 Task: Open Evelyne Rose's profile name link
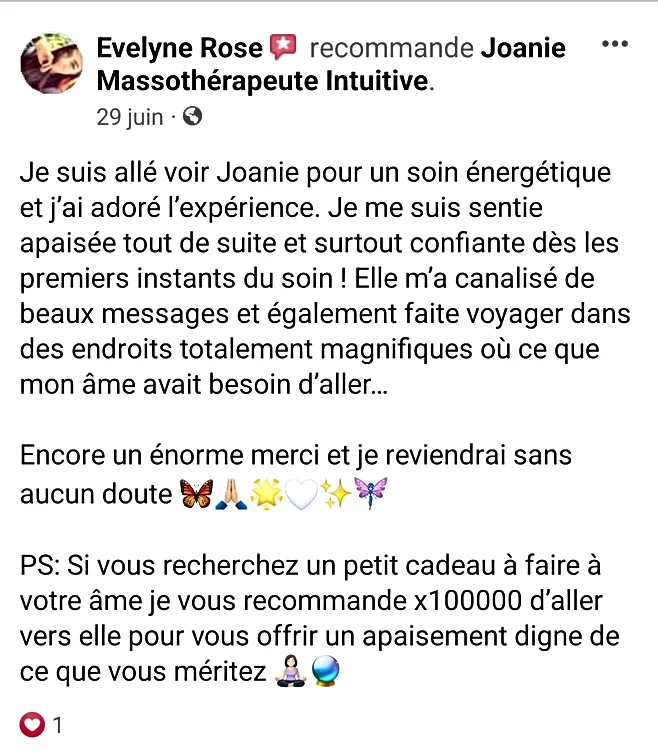pyautogui.click(x=179, y=47)
